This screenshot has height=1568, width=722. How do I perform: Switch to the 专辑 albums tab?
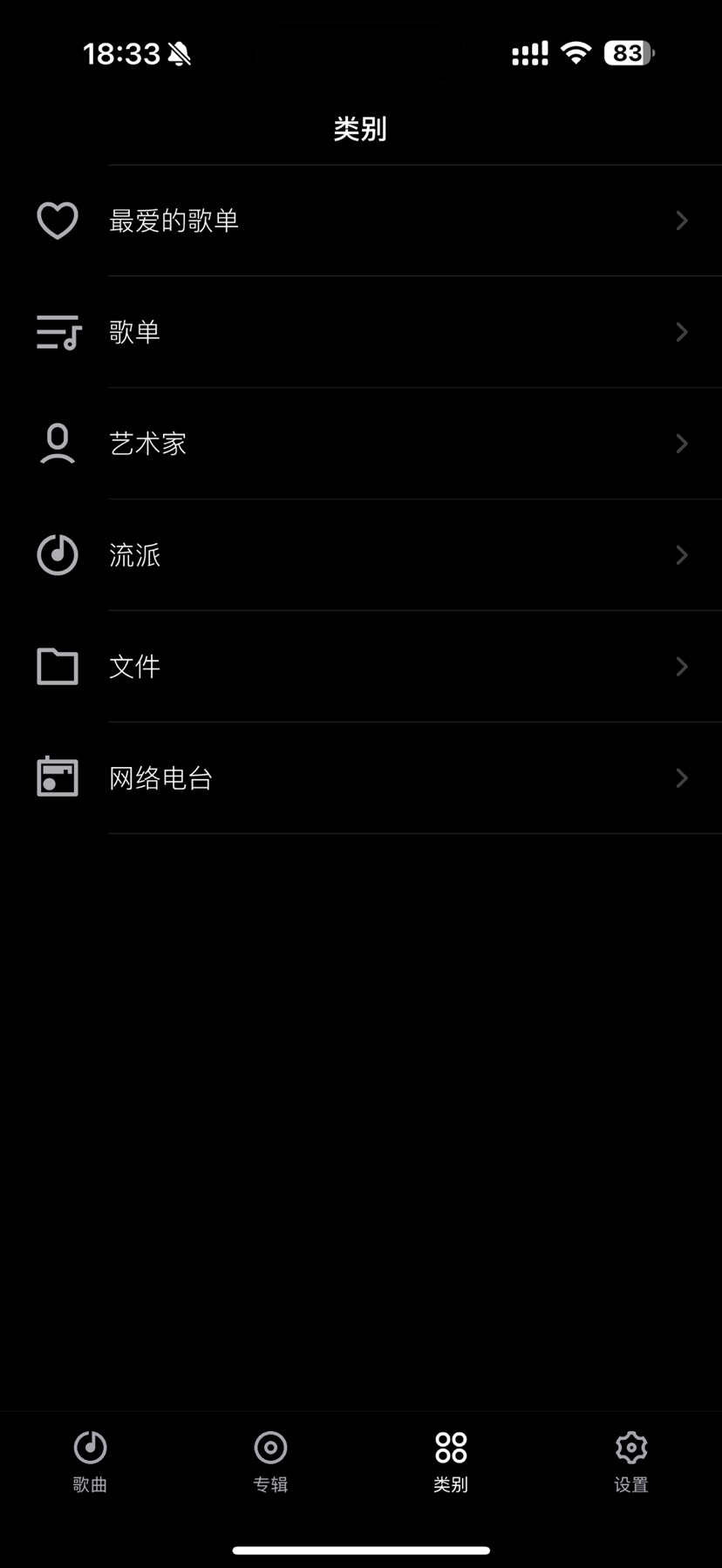(270, 1462)
